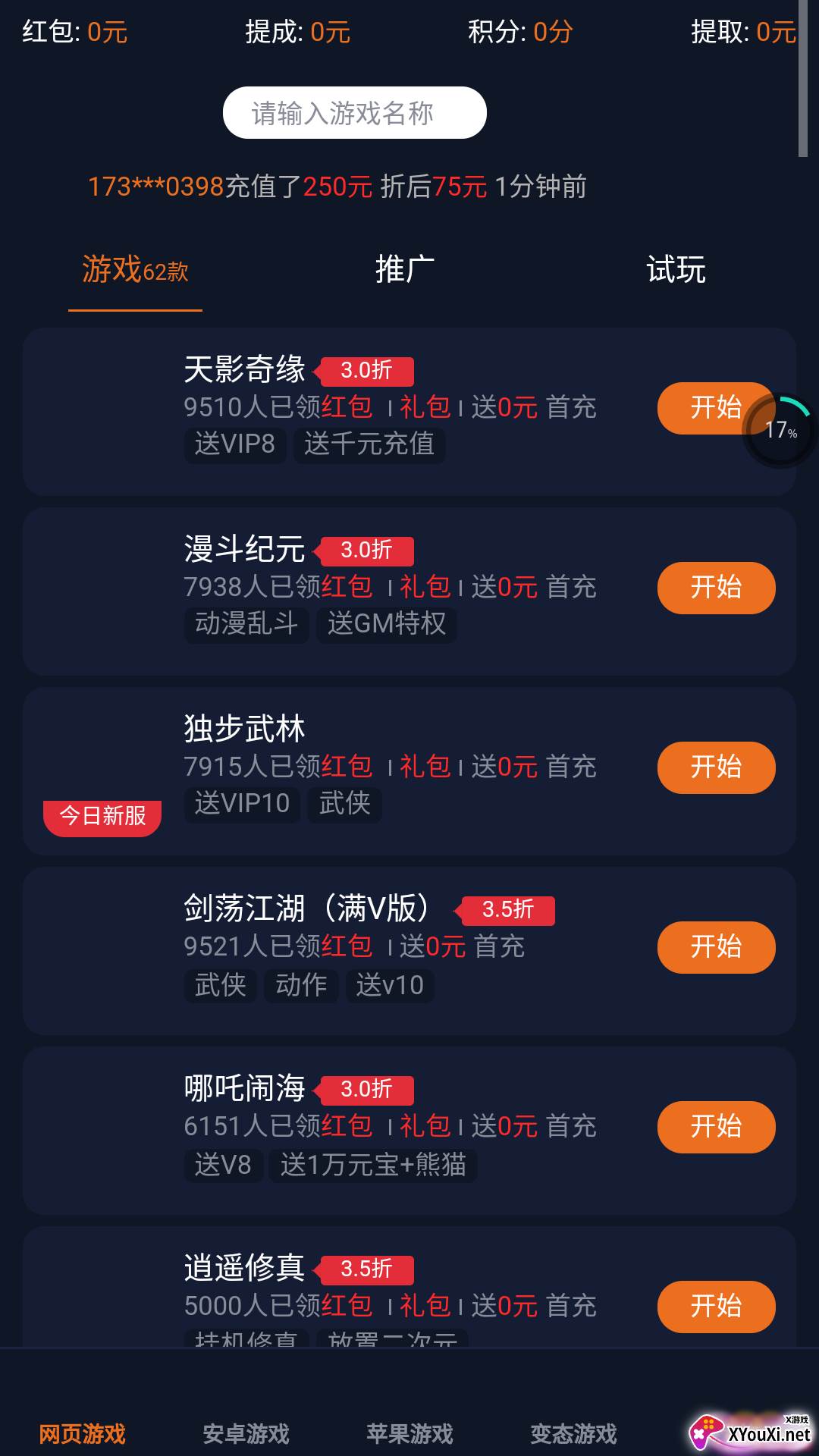Open the 变态游戏 bottom tab
The width and height of the screenshot is (819, 1456).
[x=573, y=1433]
